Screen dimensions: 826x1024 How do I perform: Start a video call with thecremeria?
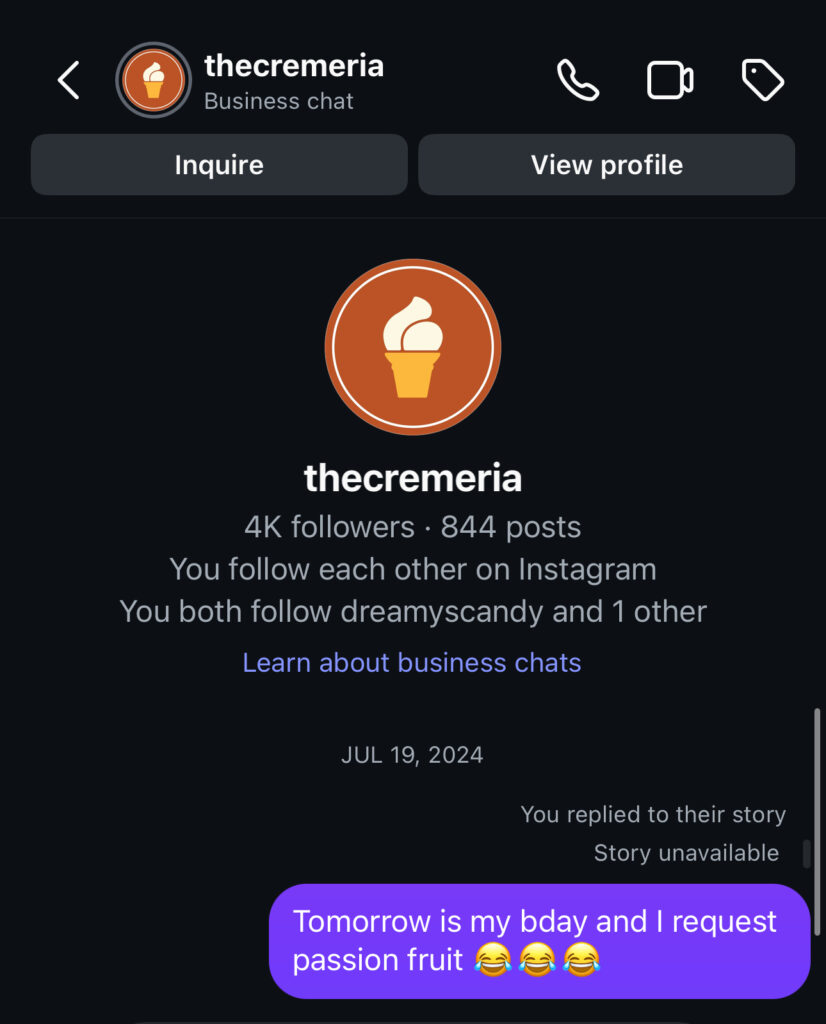point(670,80)
